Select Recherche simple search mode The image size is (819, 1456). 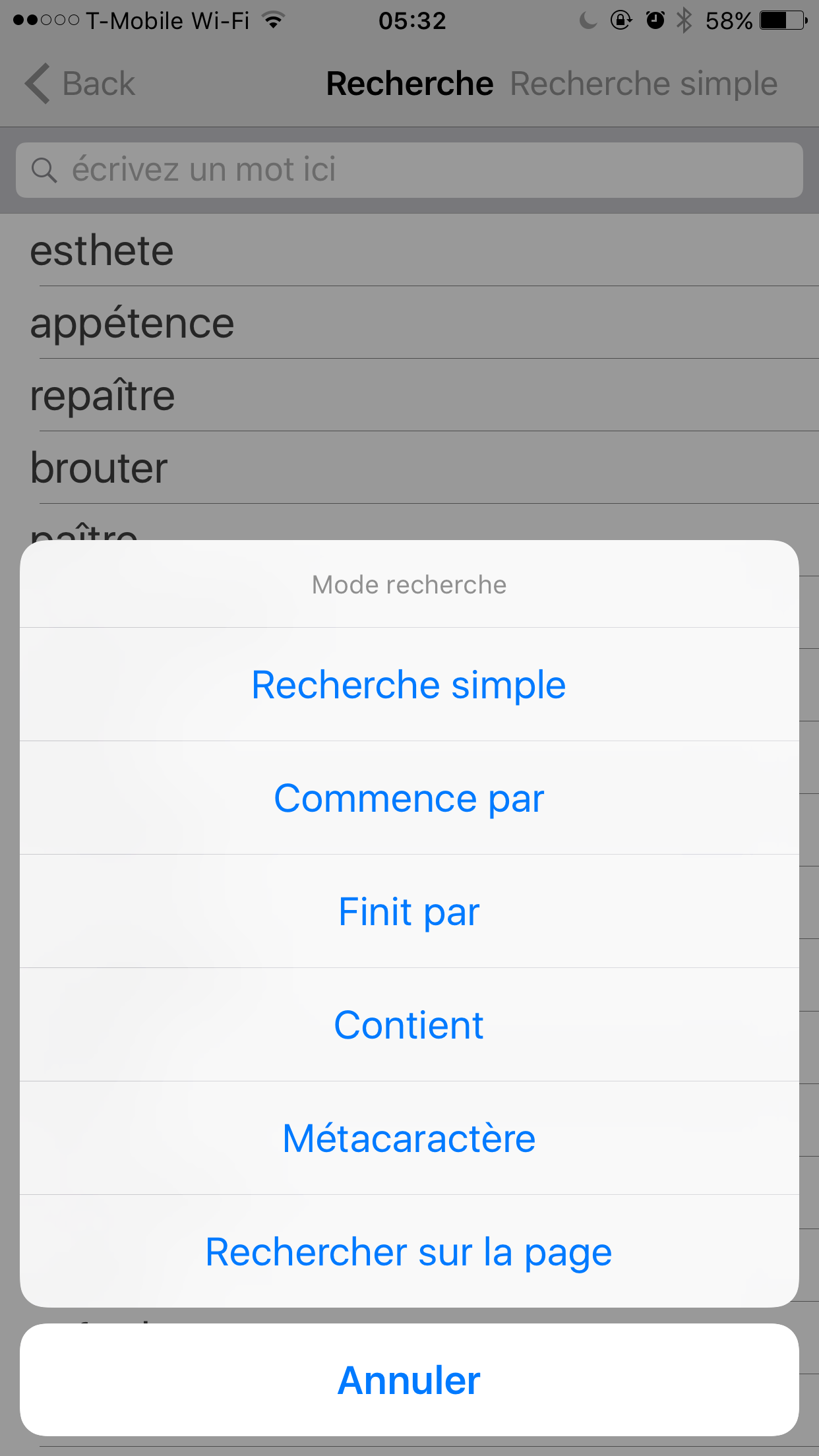[x=409, y=684]
